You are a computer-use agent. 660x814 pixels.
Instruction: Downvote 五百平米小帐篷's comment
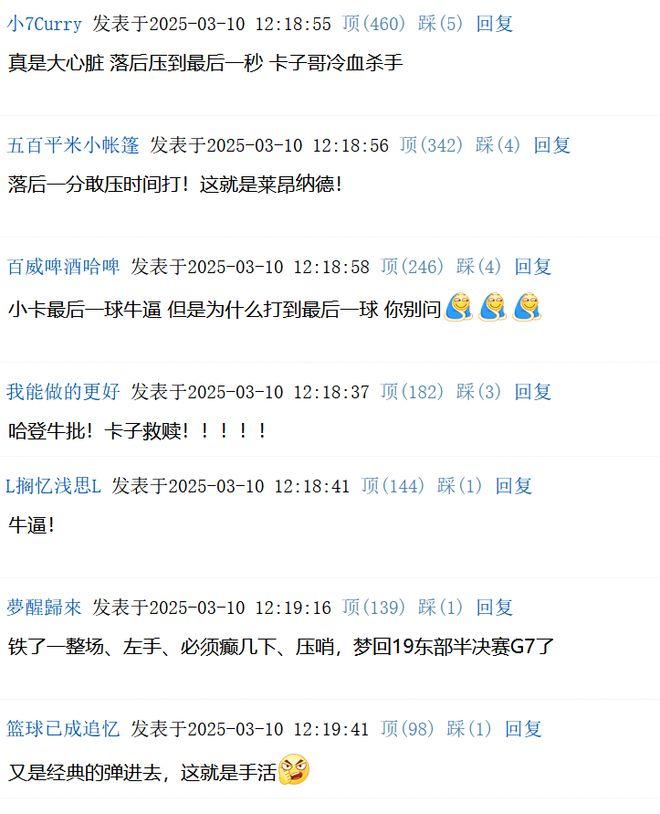(x=498, y=145)
